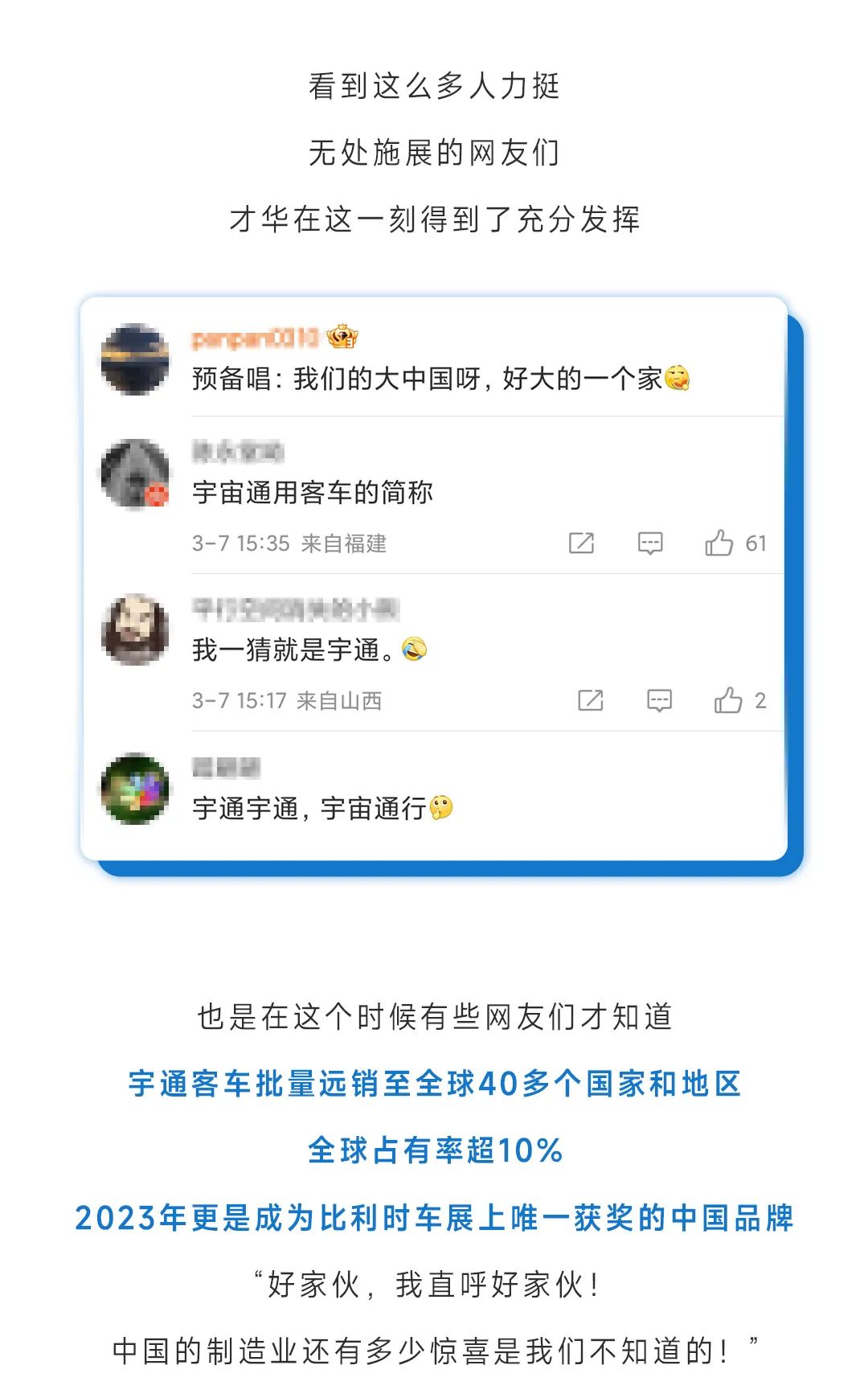Open the reply bubble icon on the Shanxi comment
Screen dimensions: 868x1394
point(658,701)
